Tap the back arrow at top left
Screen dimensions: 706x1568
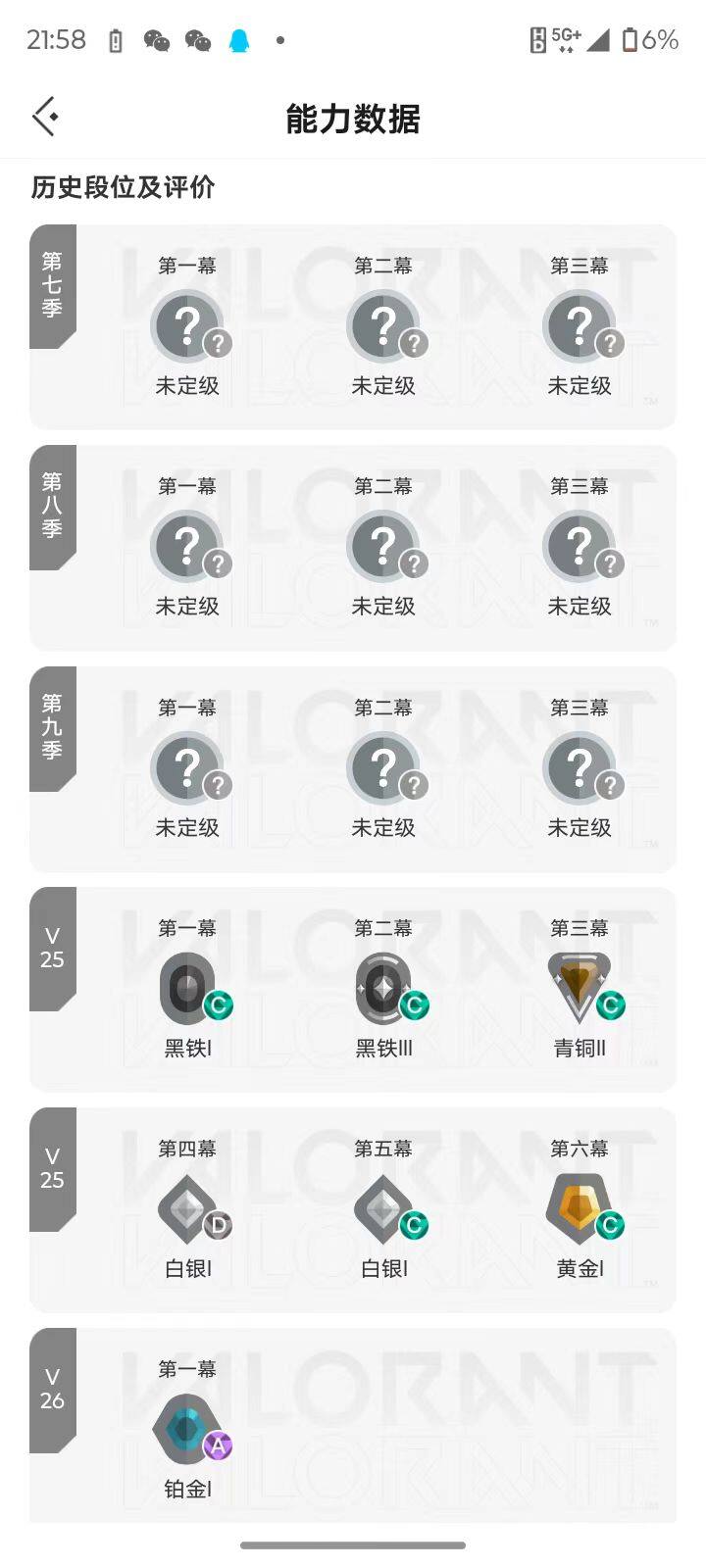[44, 115]
